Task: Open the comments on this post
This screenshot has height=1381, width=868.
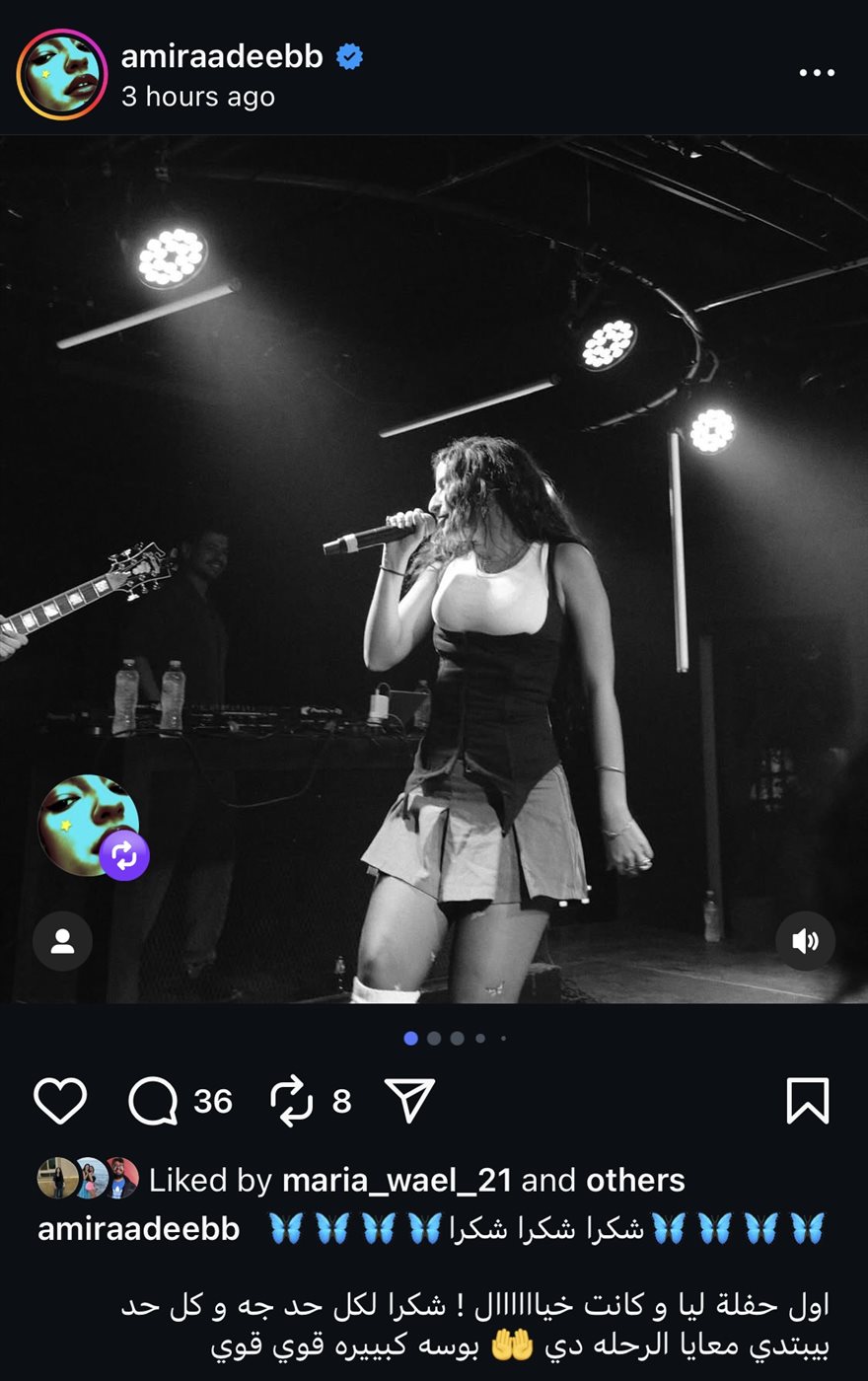Action: coord(154,1101)
